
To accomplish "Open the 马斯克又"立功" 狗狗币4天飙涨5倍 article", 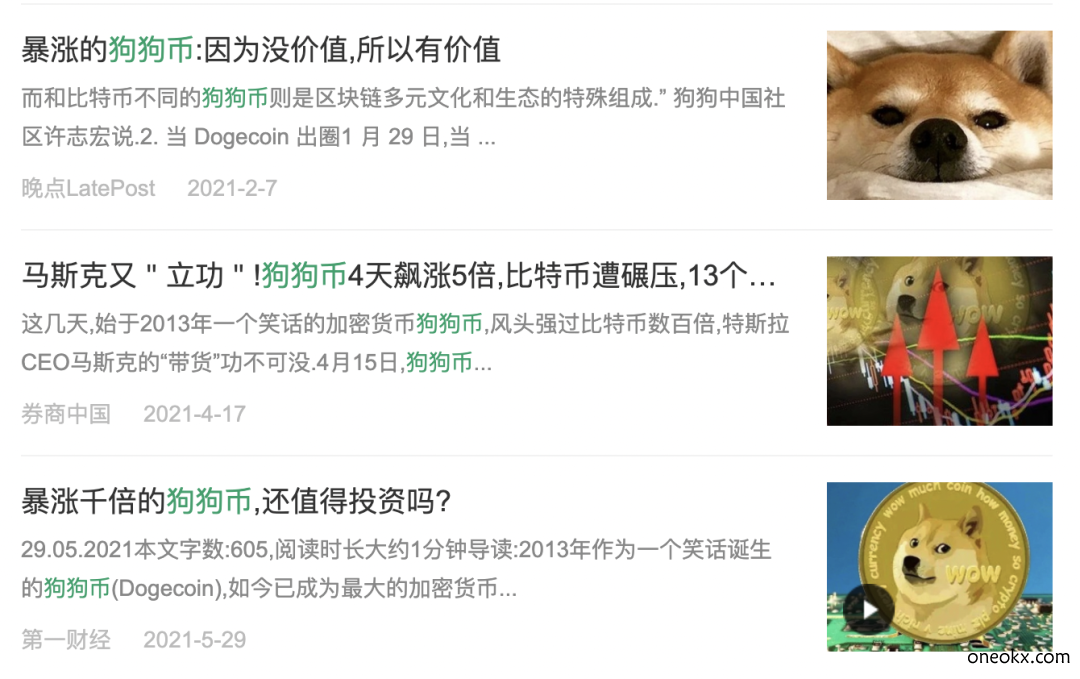I will pyautogui.click(x=398, y=275).
